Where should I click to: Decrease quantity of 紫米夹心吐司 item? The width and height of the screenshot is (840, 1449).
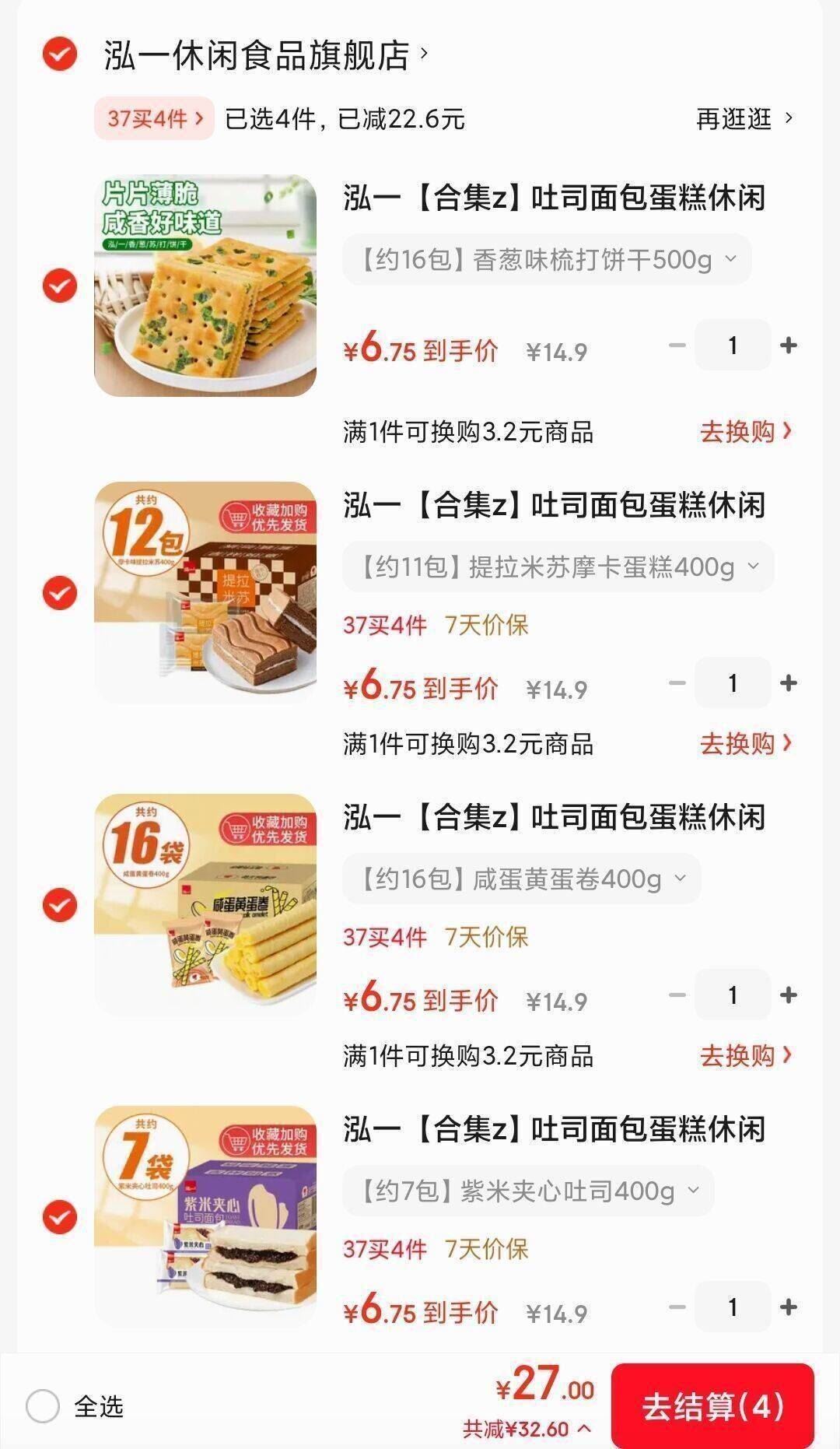point(676,1307)
